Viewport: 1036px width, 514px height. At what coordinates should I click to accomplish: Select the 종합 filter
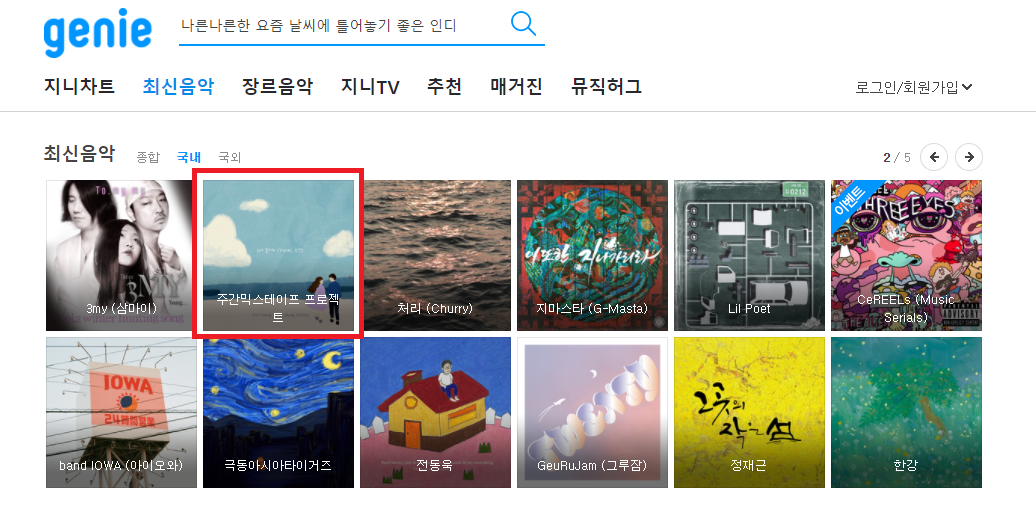coord(147,157)
